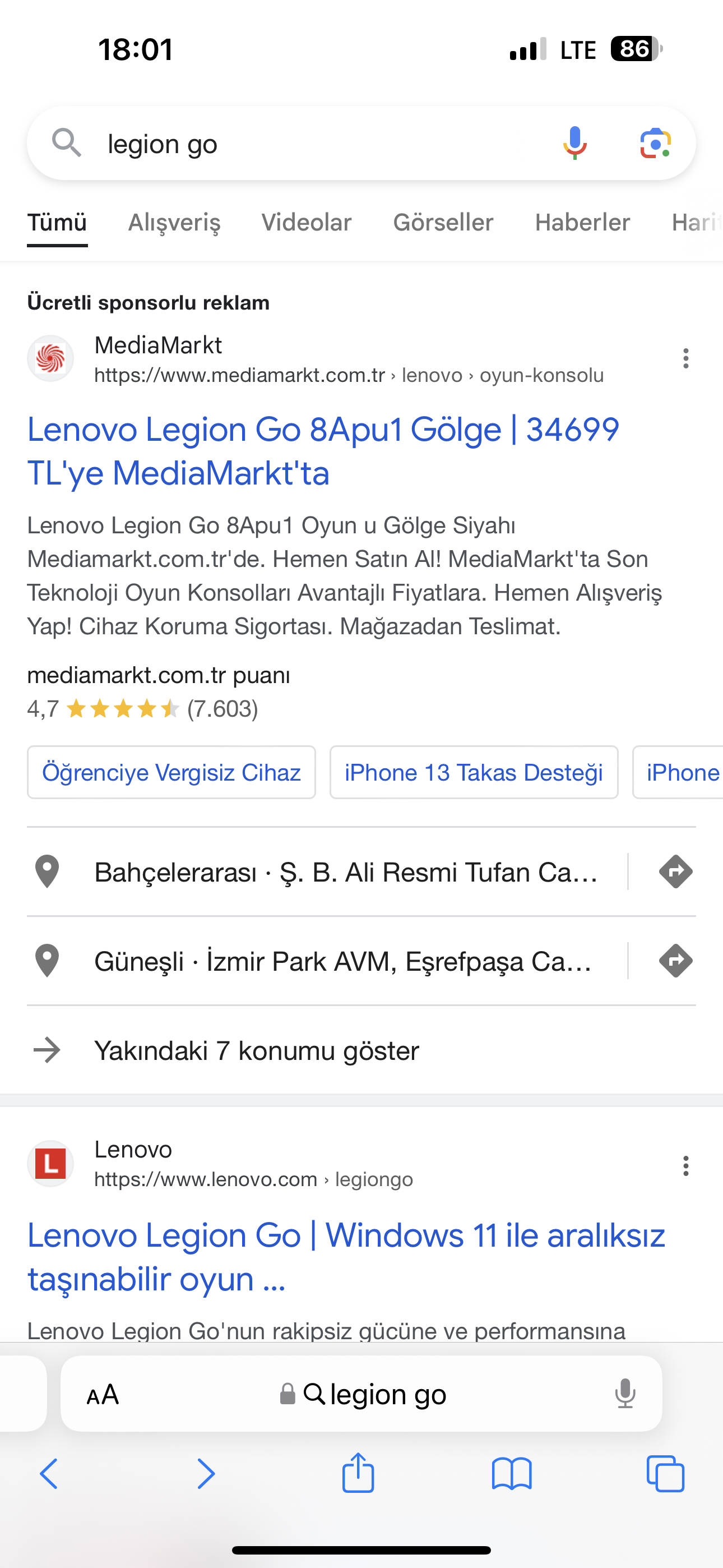The image size is (723, 1568).
Task: Share this page from Safari toolbar
Action: click(358, 1473)
